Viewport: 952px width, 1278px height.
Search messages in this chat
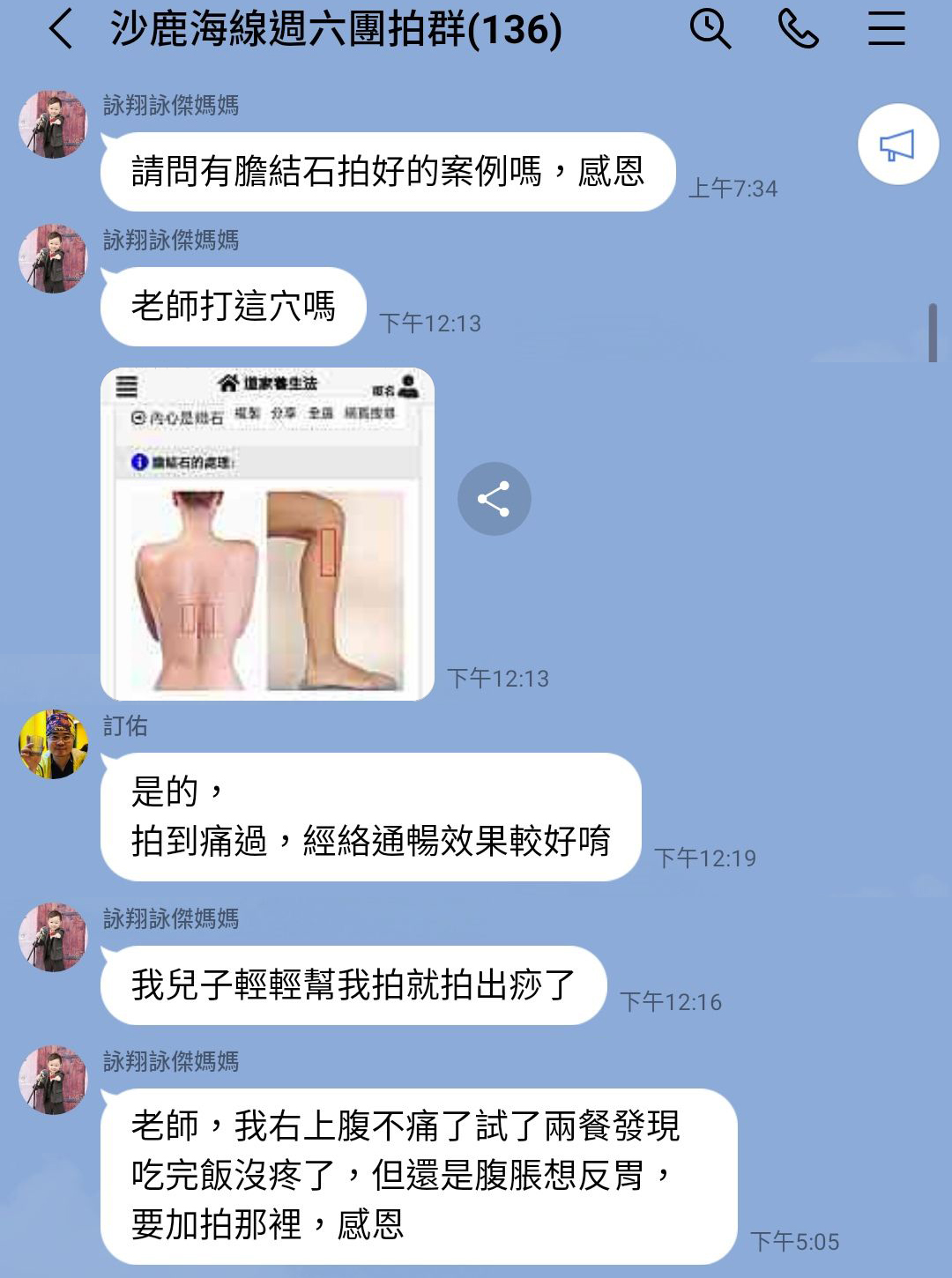[x=710, y=29]
